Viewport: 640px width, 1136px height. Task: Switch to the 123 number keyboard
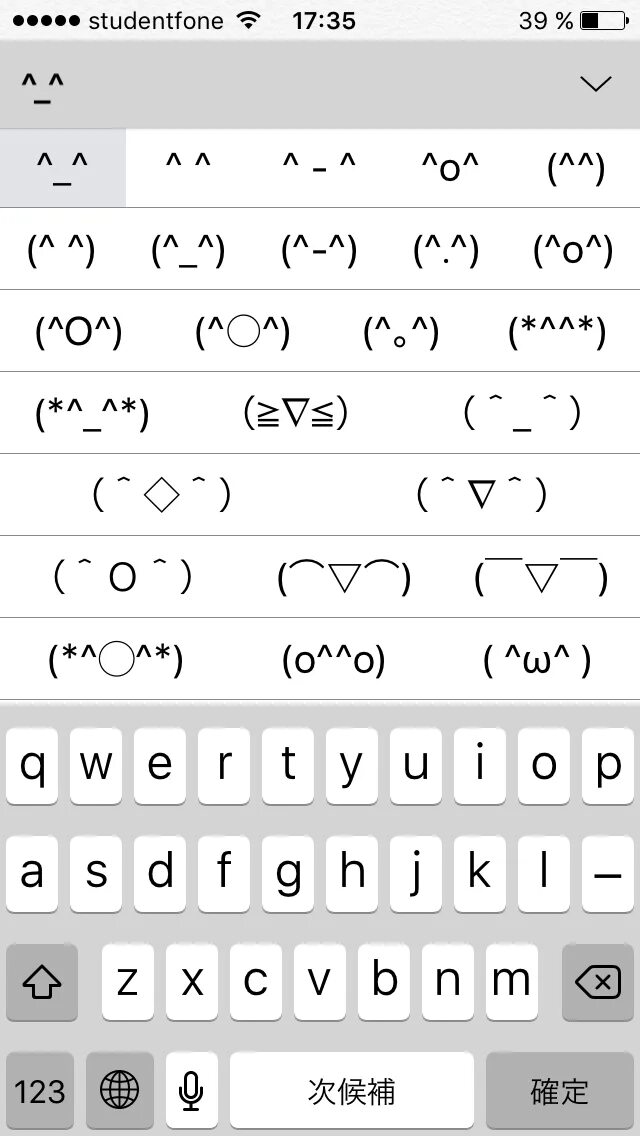[x=40, y=1090]
